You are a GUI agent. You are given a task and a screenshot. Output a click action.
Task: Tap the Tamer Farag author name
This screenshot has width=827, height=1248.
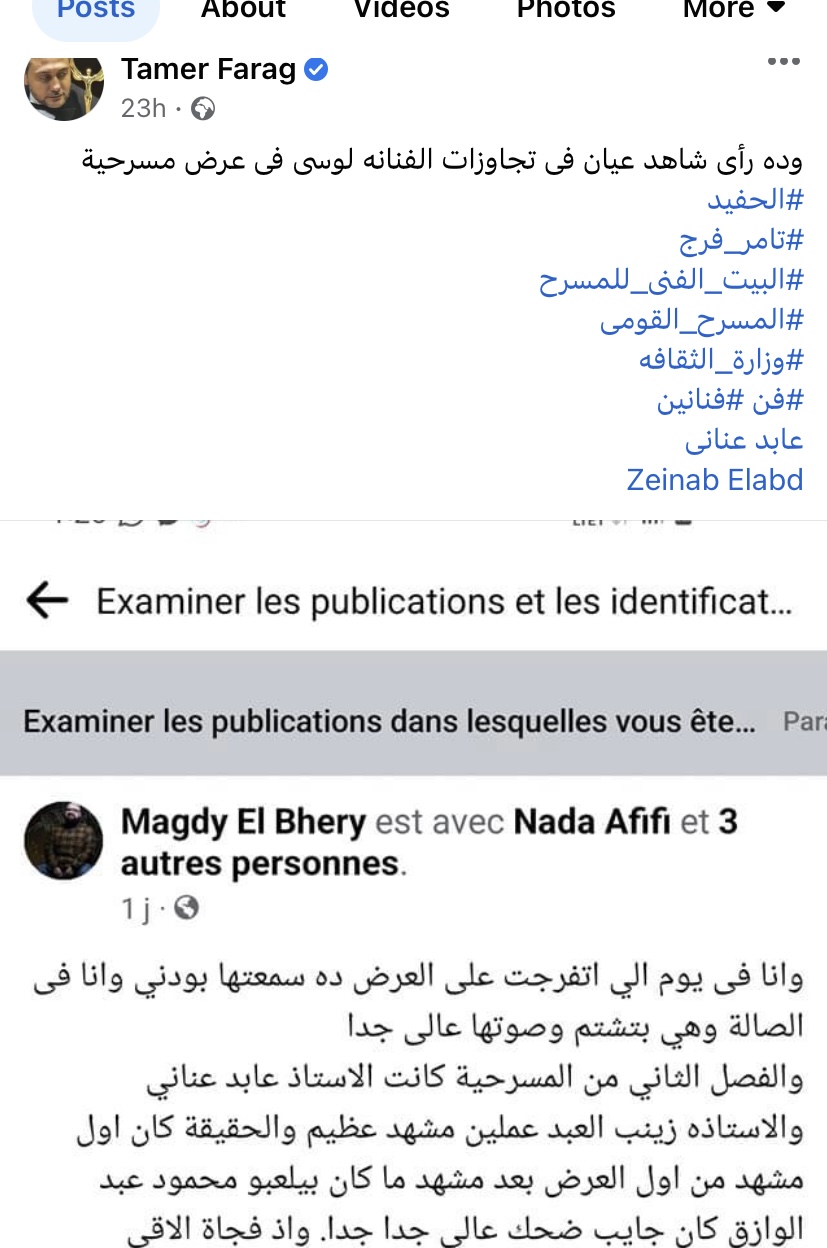(x=208, y=69)
